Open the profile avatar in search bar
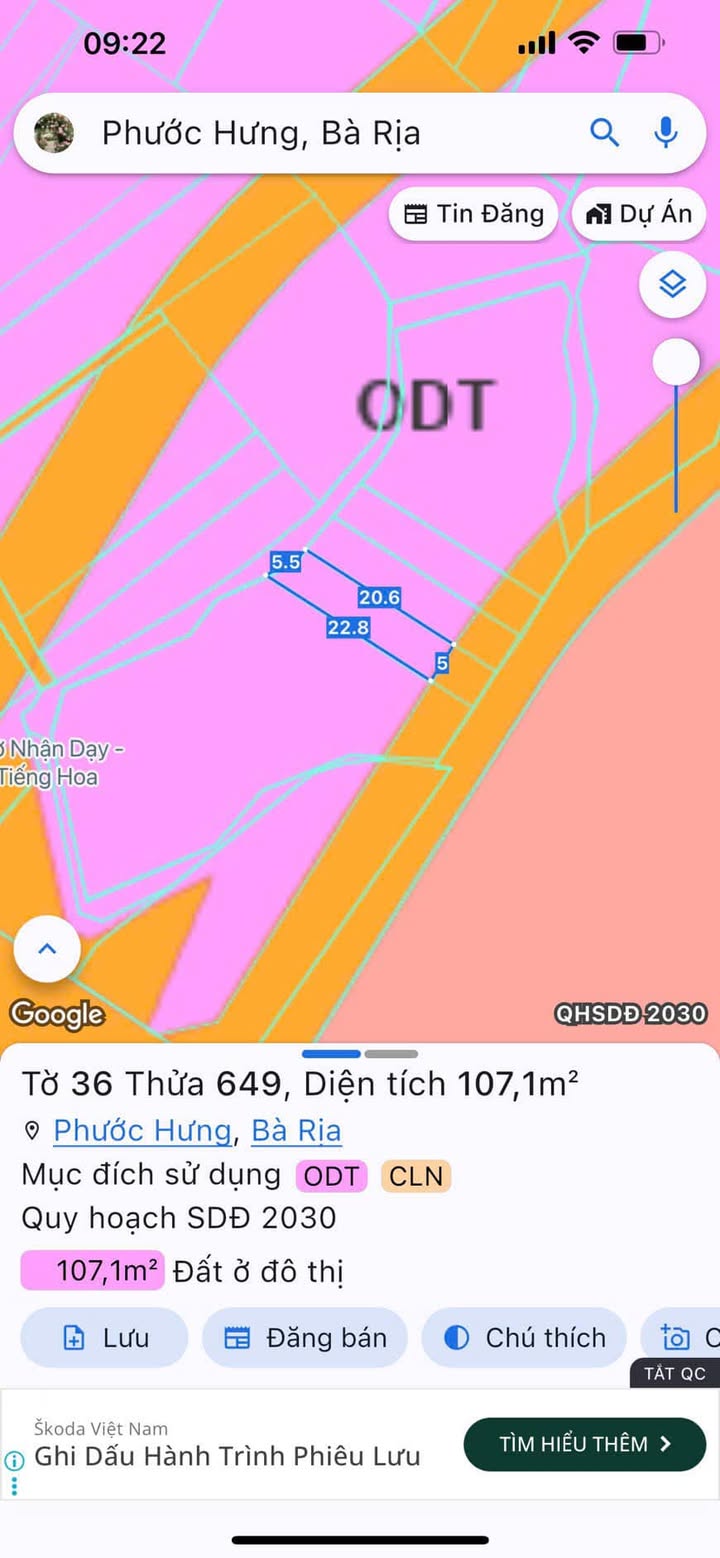The width and height of the screenshot is (720, 1558). pos(54,132)
